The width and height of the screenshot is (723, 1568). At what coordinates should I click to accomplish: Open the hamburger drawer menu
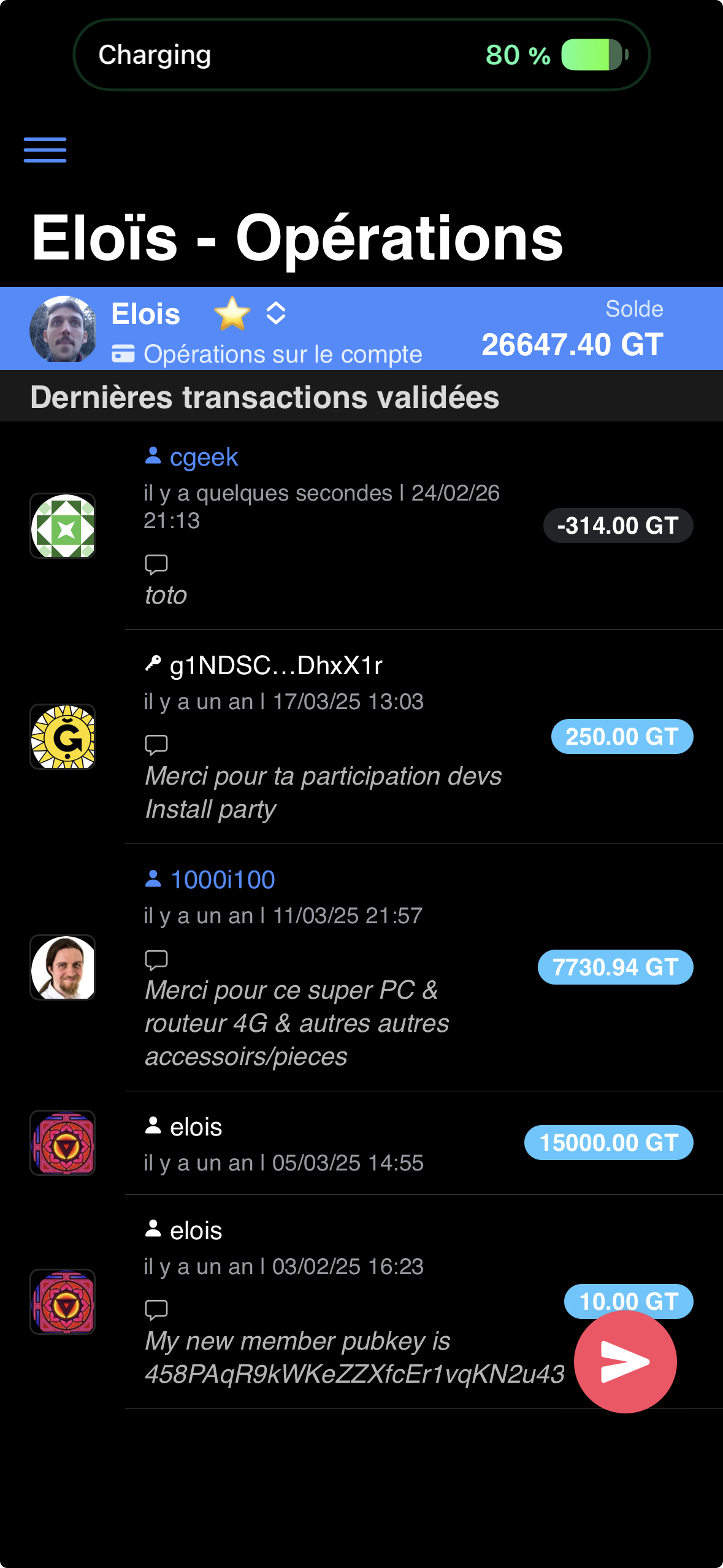pos(45,150)
